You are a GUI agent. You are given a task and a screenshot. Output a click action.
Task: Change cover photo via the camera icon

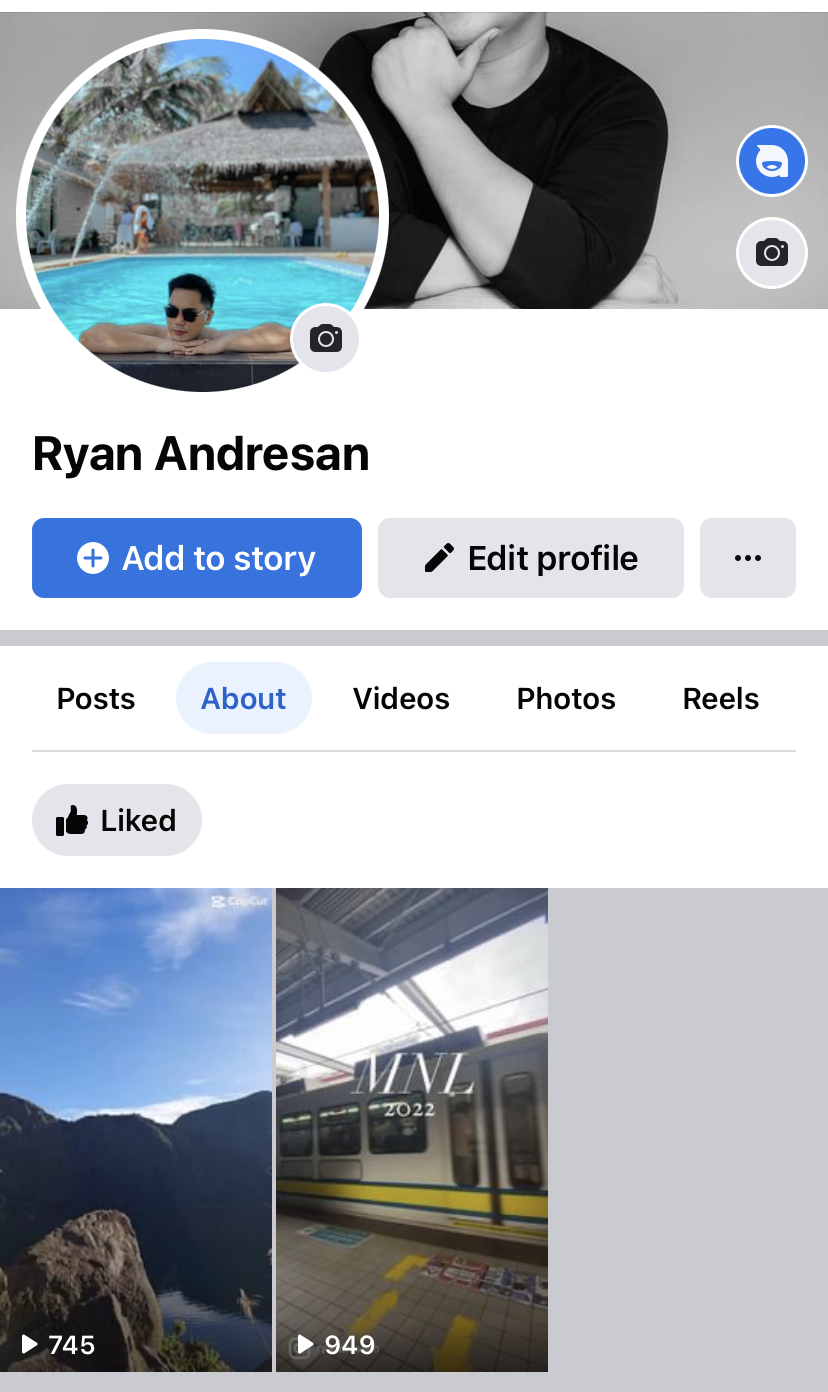click(771, 252)
